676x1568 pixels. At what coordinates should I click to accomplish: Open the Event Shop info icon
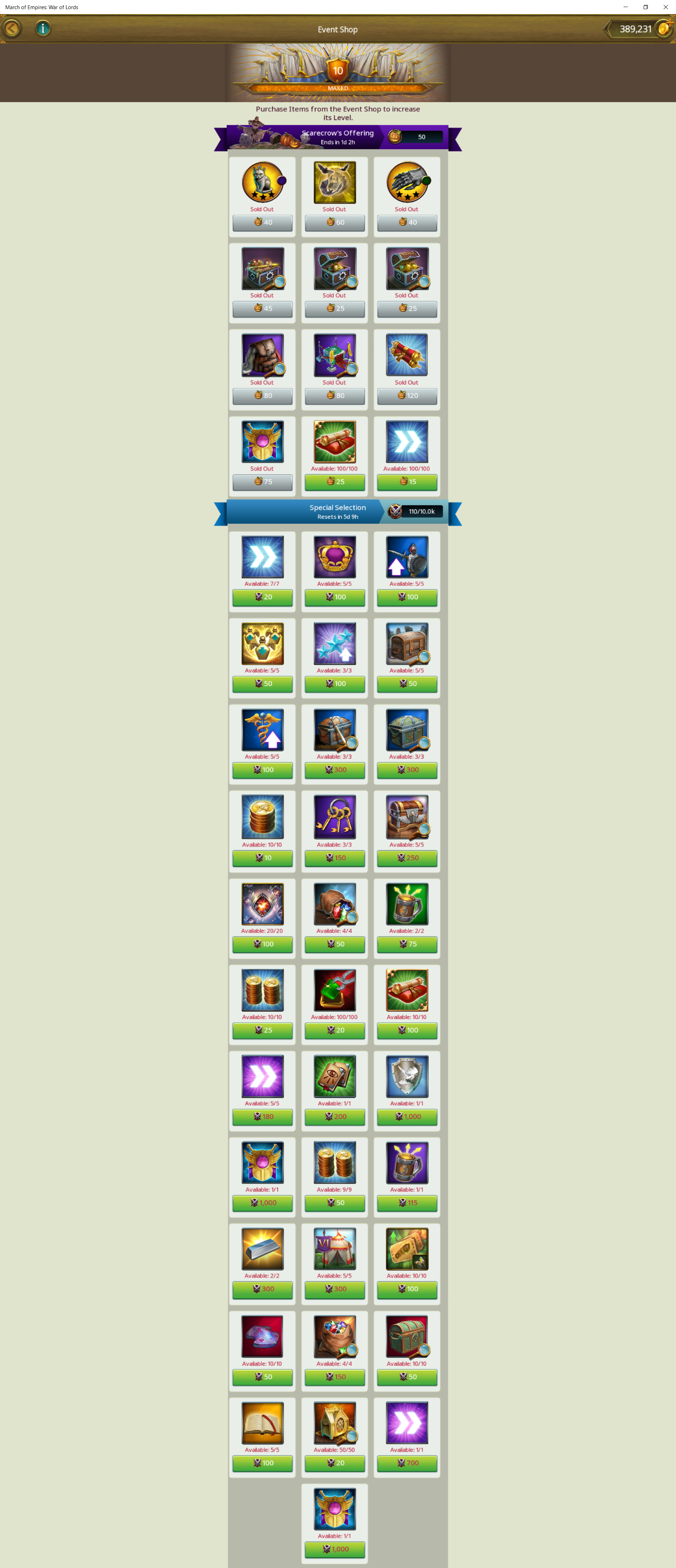coord(43,29)
